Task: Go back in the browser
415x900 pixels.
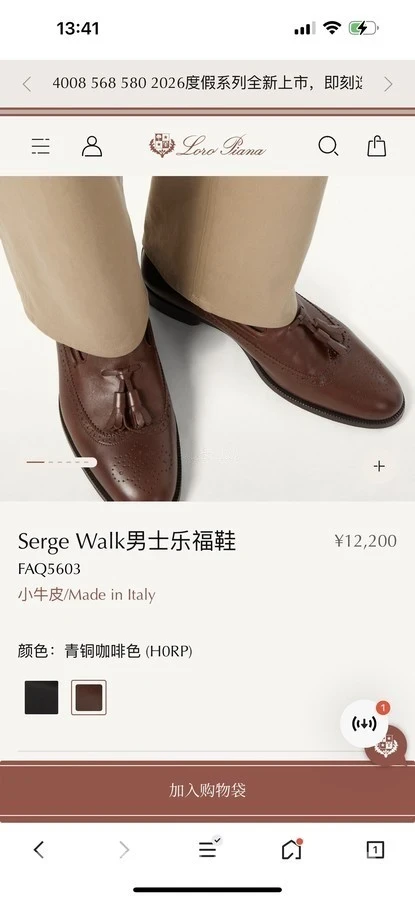Action: click(x=38, y=849)
